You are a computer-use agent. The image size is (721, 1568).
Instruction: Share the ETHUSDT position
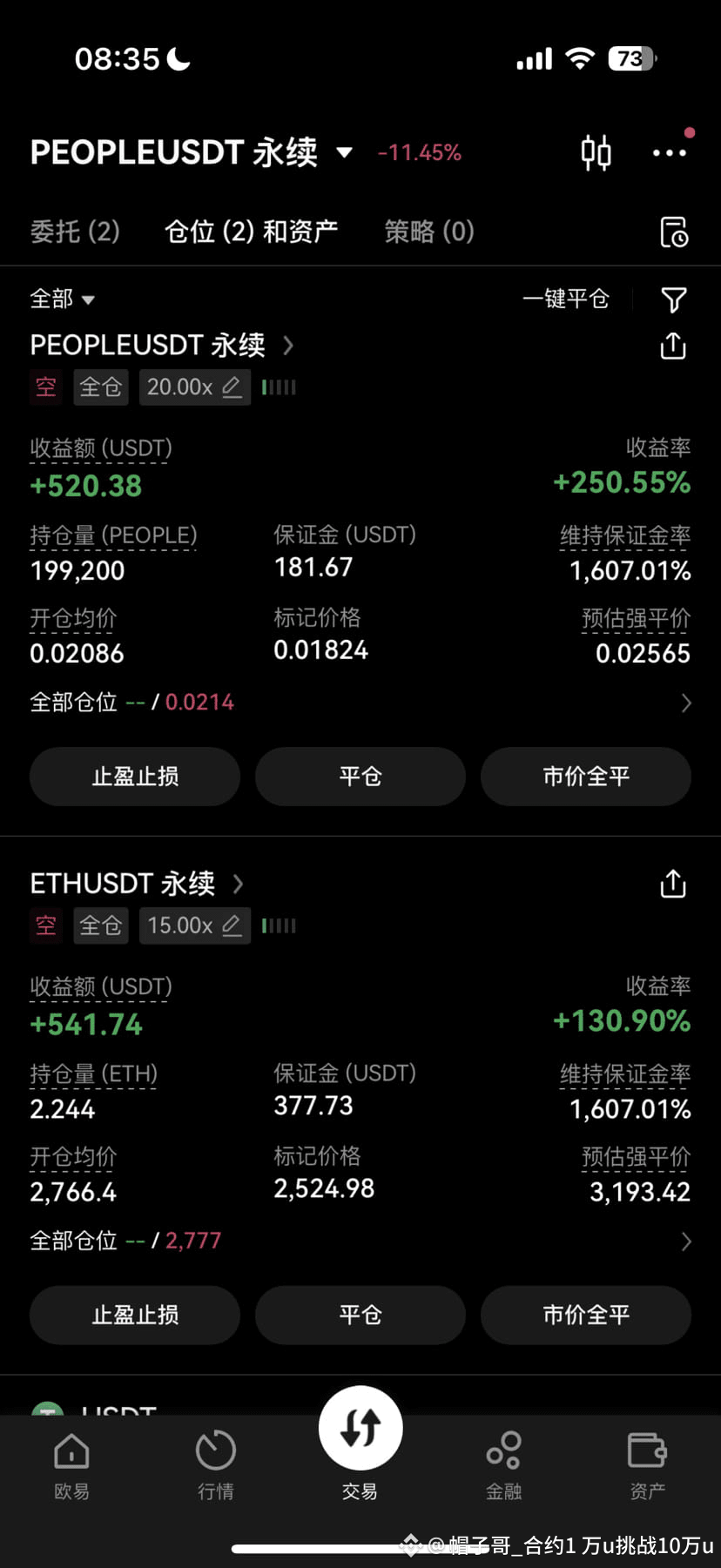673,884
